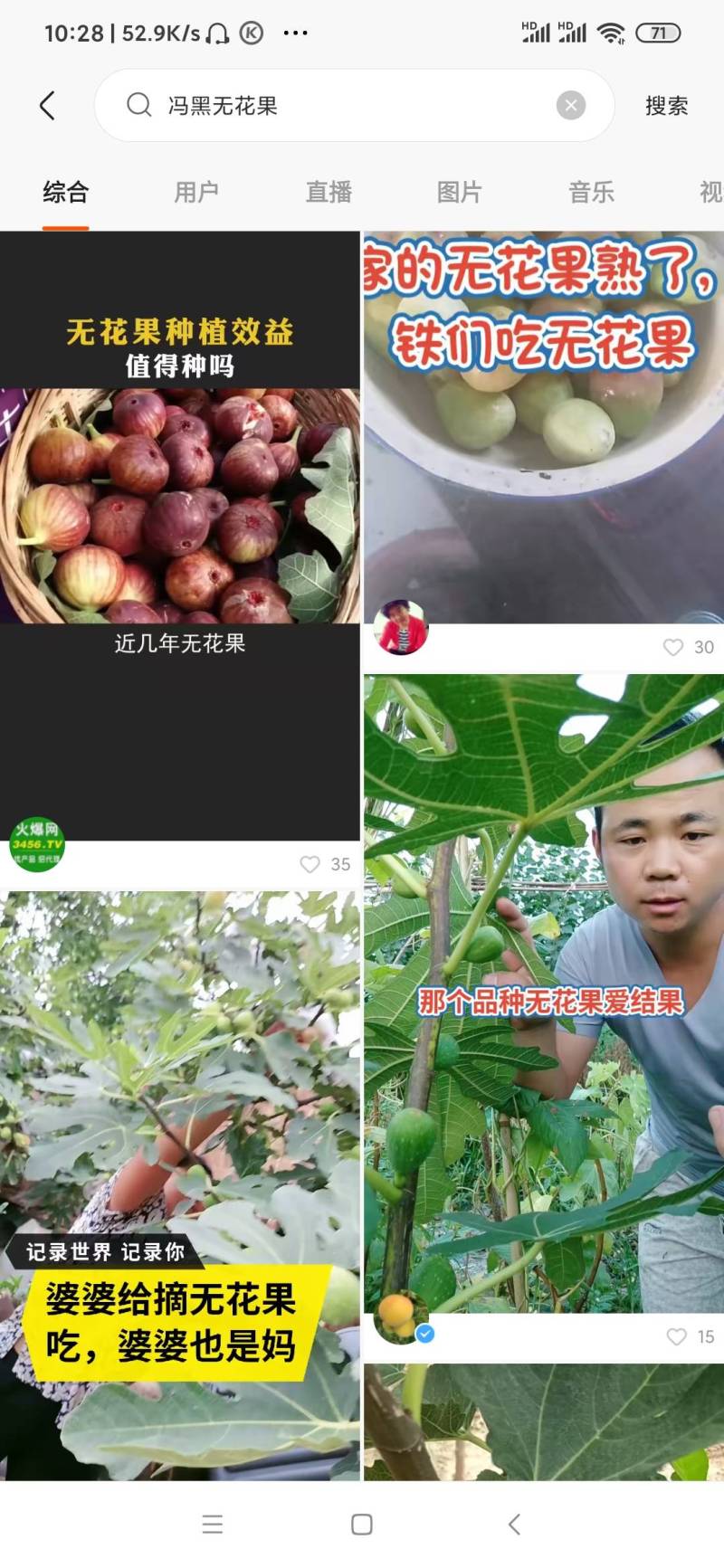Image resolution: width=724 pixels, height=1568 pixels.
Task: Go back using the top-left arrow
Action: [47, 106]
